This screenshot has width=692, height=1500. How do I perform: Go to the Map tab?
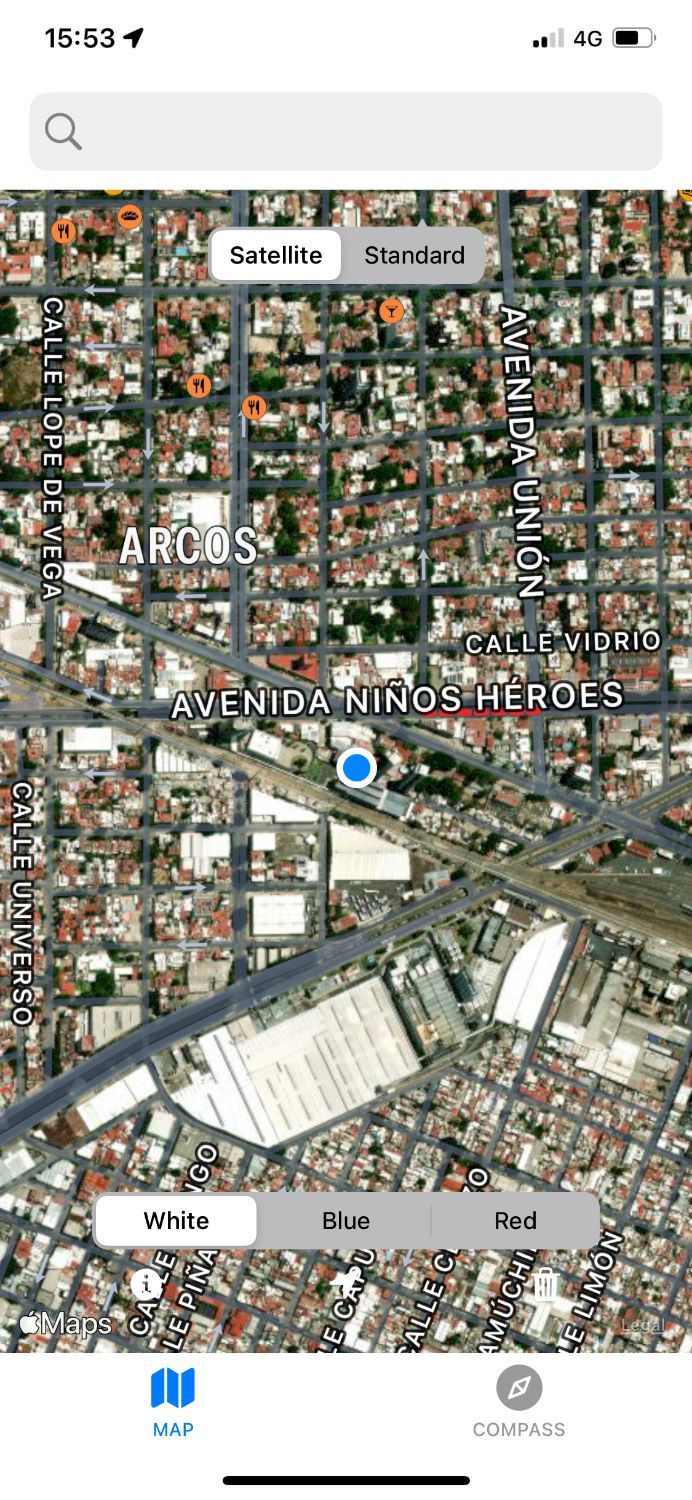(173, 1402)
